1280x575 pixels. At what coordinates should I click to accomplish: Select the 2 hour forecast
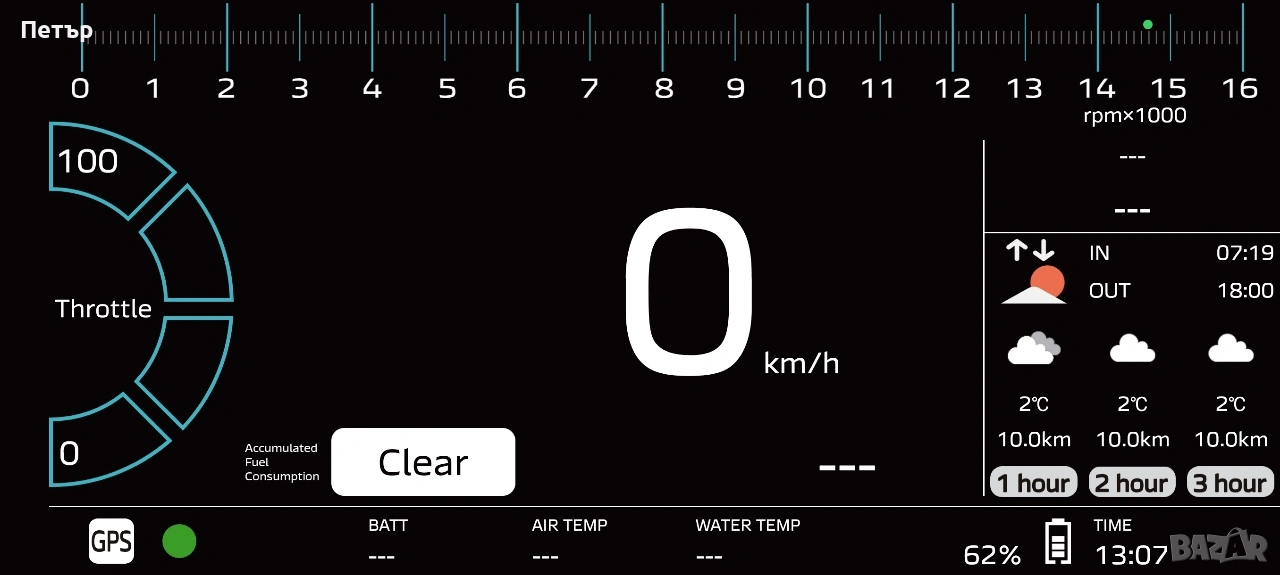pos(1131,483)
